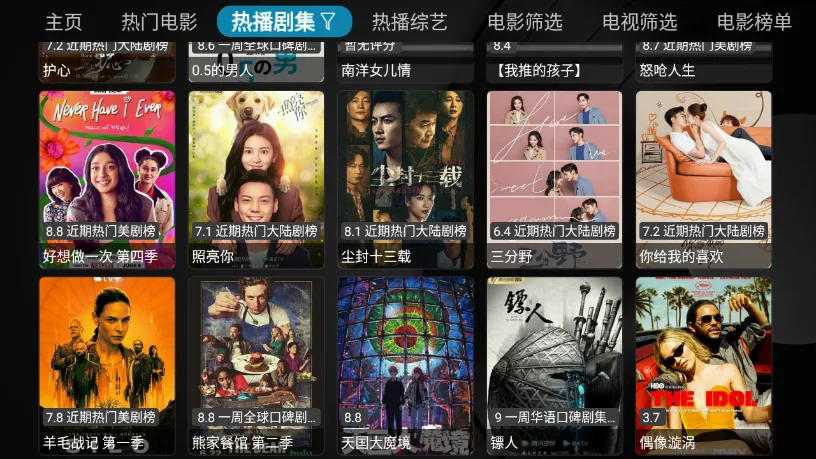Select the series 三分野
This screenshot has width=816, height=459.
coord(554,180)
